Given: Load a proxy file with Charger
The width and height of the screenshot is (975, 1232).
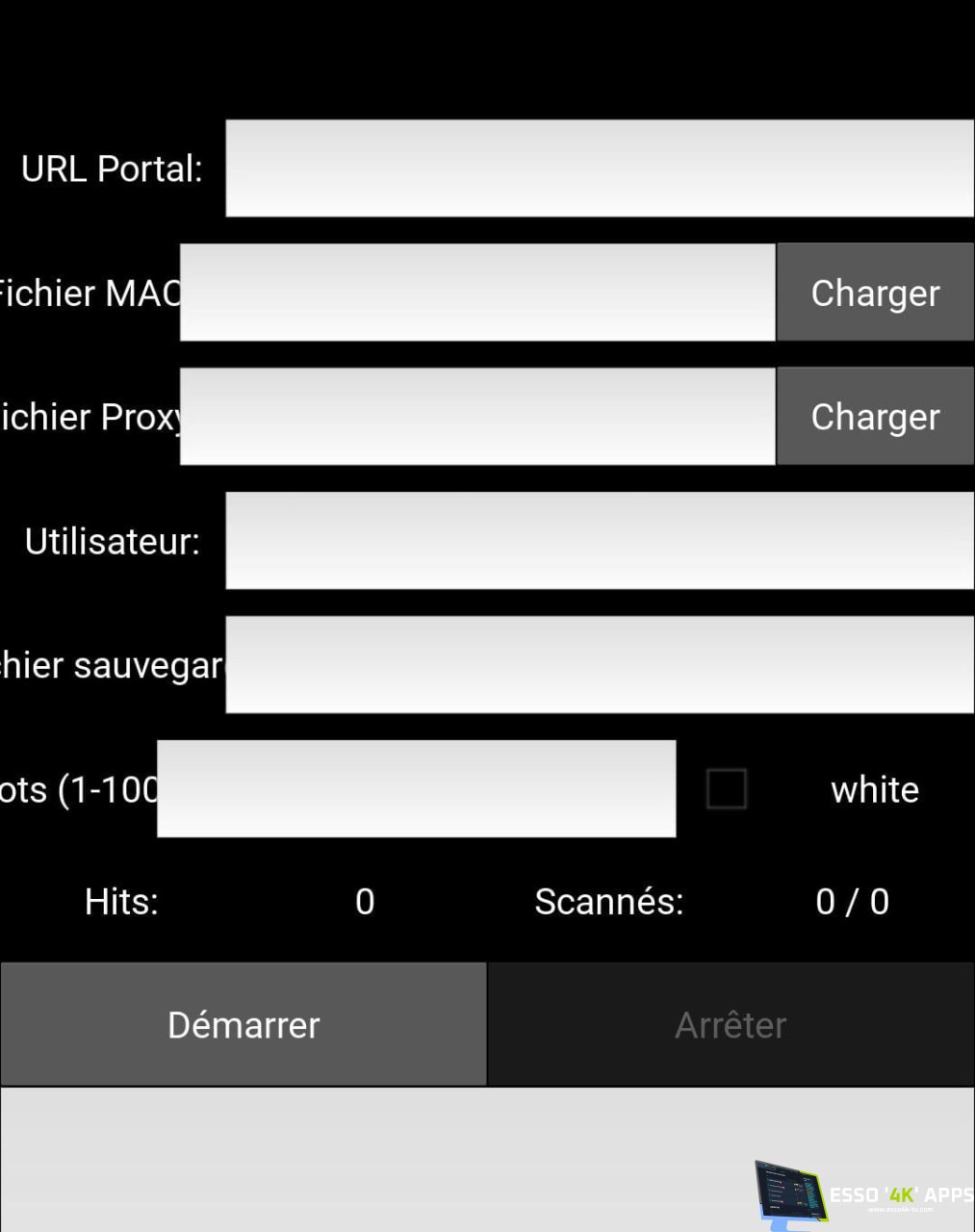Looking at the screenshot, I should pyautogui.click(x=875, y=417).
